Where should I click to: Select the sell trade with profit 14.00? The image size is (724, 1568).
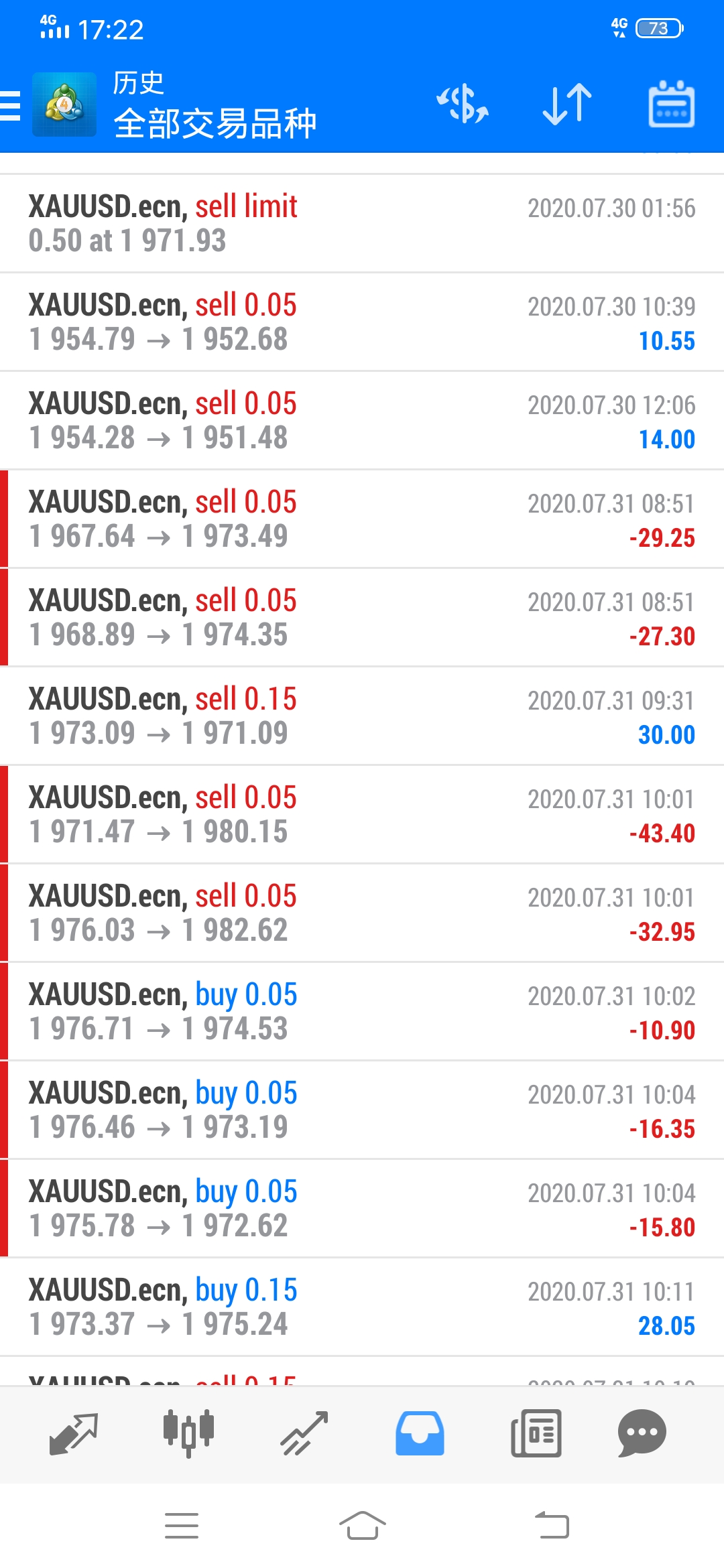(362, 420)
